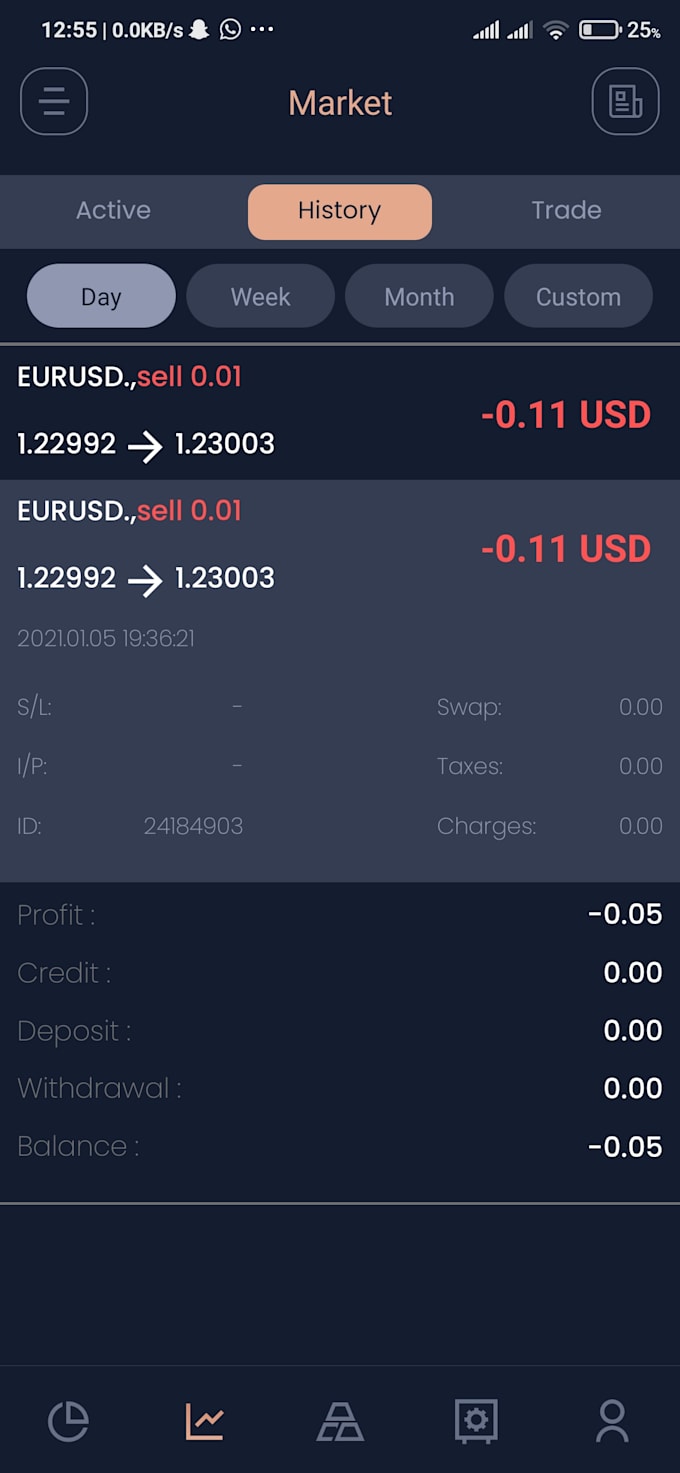The image size is (680, 1473).
Task: Choose a Custom date range
Action: (x=578, y=297)
